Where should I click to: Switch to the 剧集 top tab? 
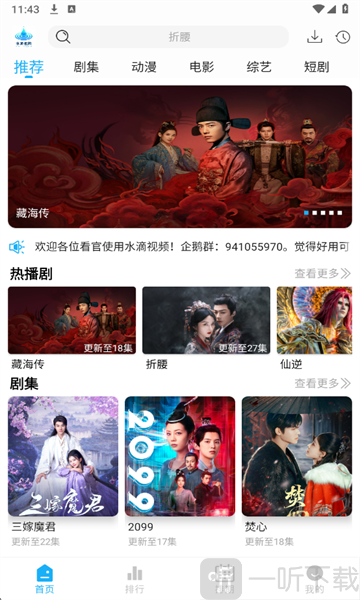[x=86, y=67]
